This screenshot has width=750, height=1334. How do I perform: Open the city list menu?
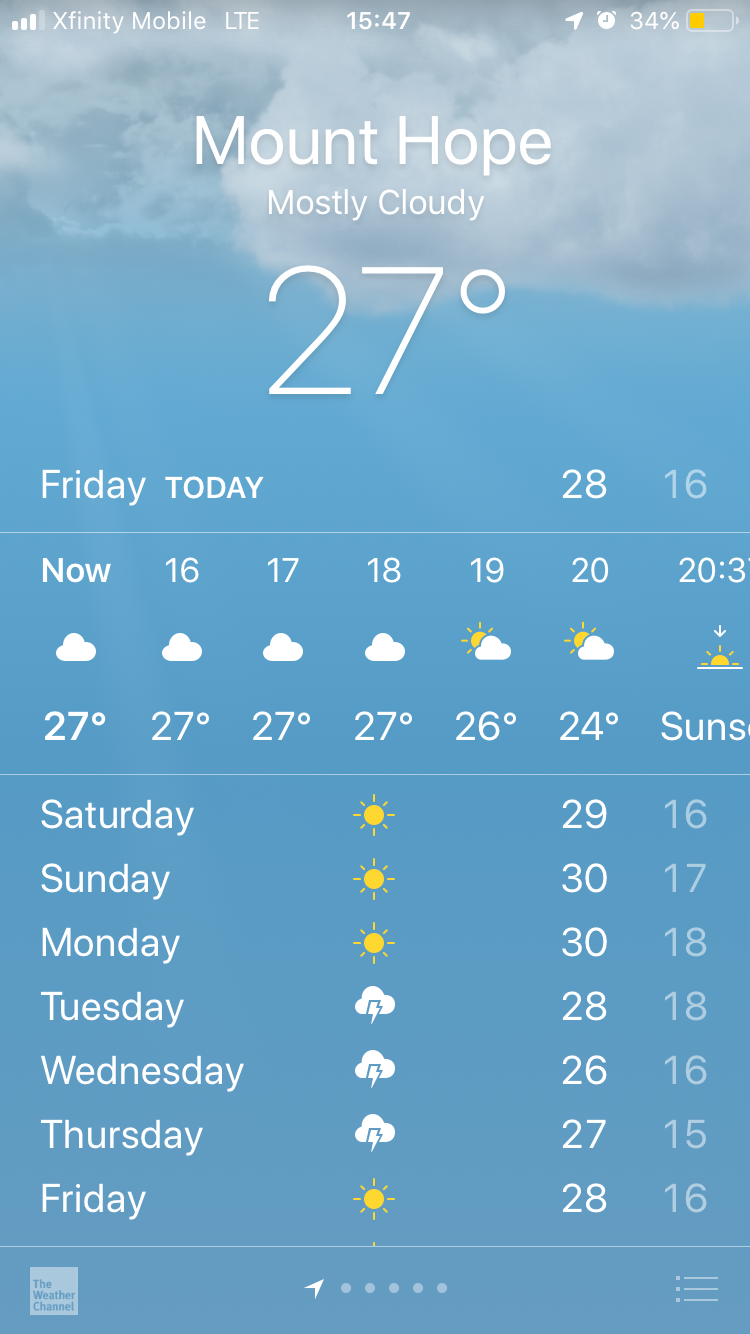point(696,1289)
